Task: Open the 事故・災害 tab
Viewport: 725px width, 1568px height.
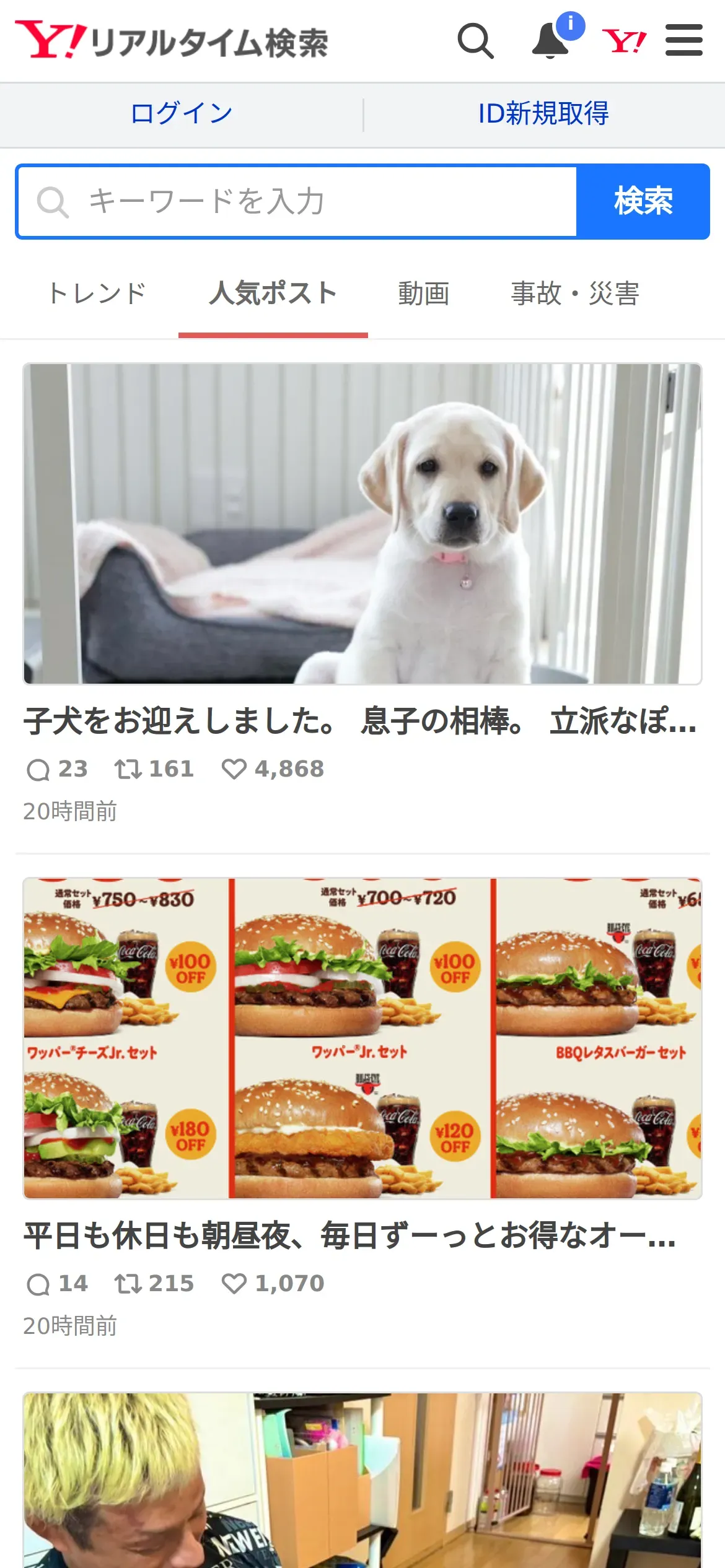Action: tap(574, 294)
